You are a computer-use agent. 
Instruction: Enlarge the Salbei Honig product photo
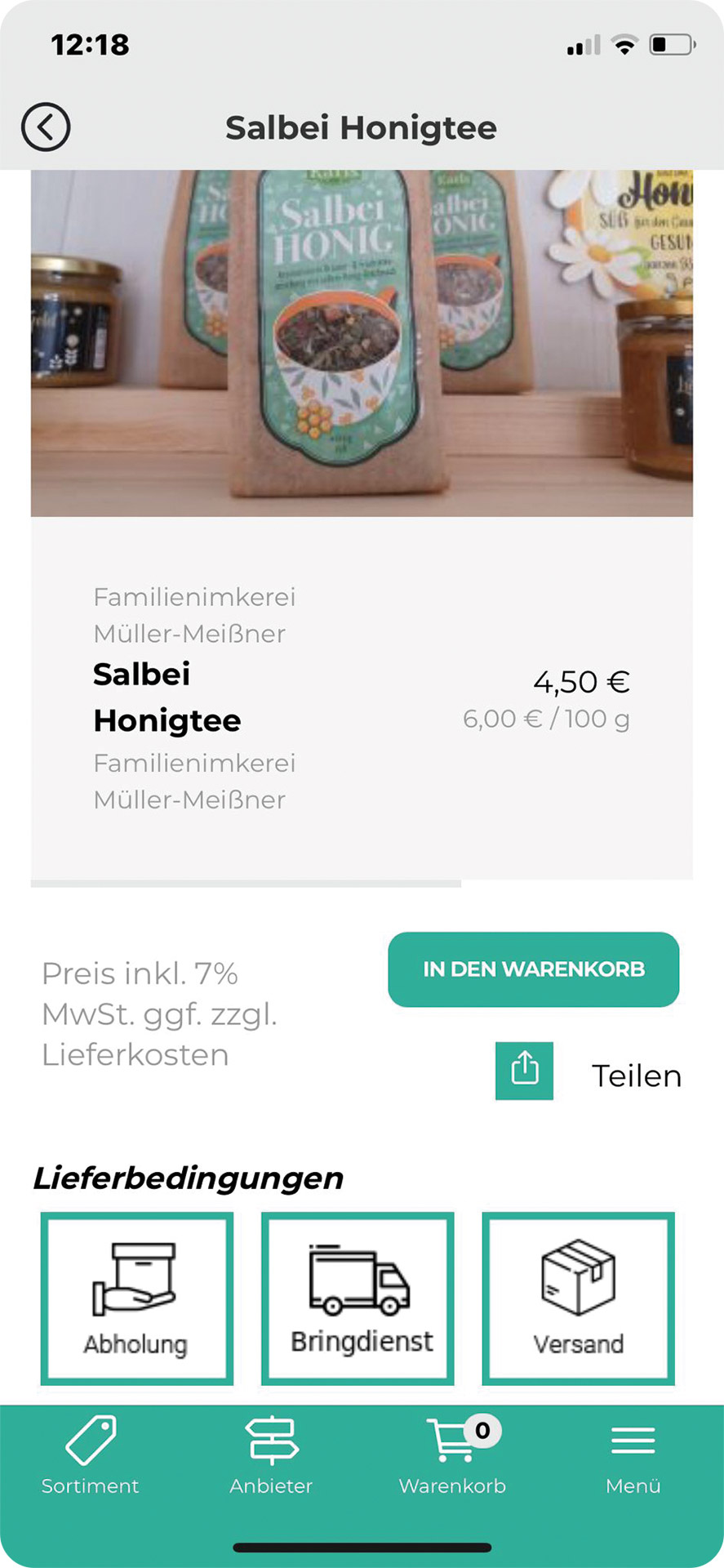362,343
